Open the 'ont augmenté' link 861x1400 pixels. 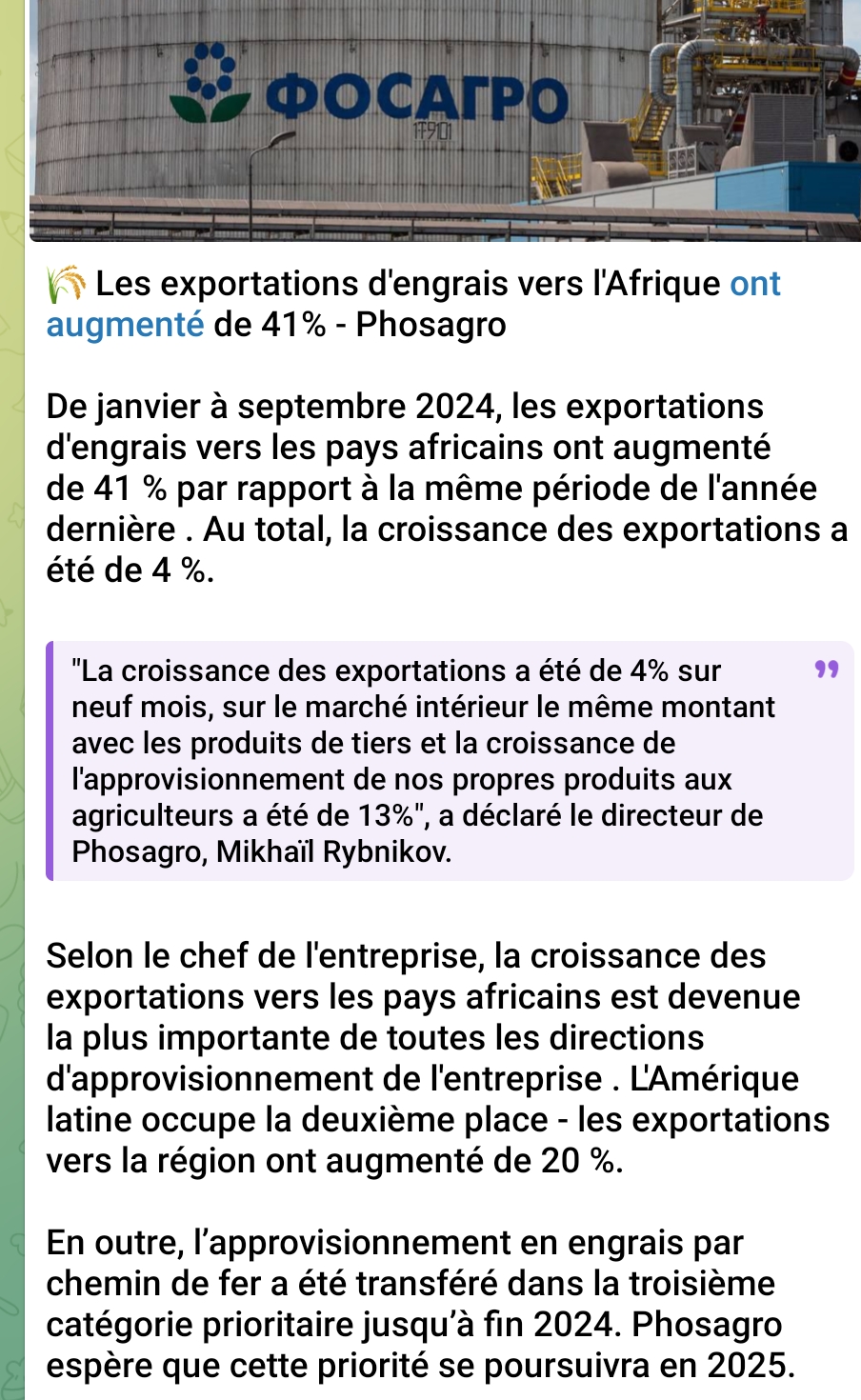click(x=125, y=325)
